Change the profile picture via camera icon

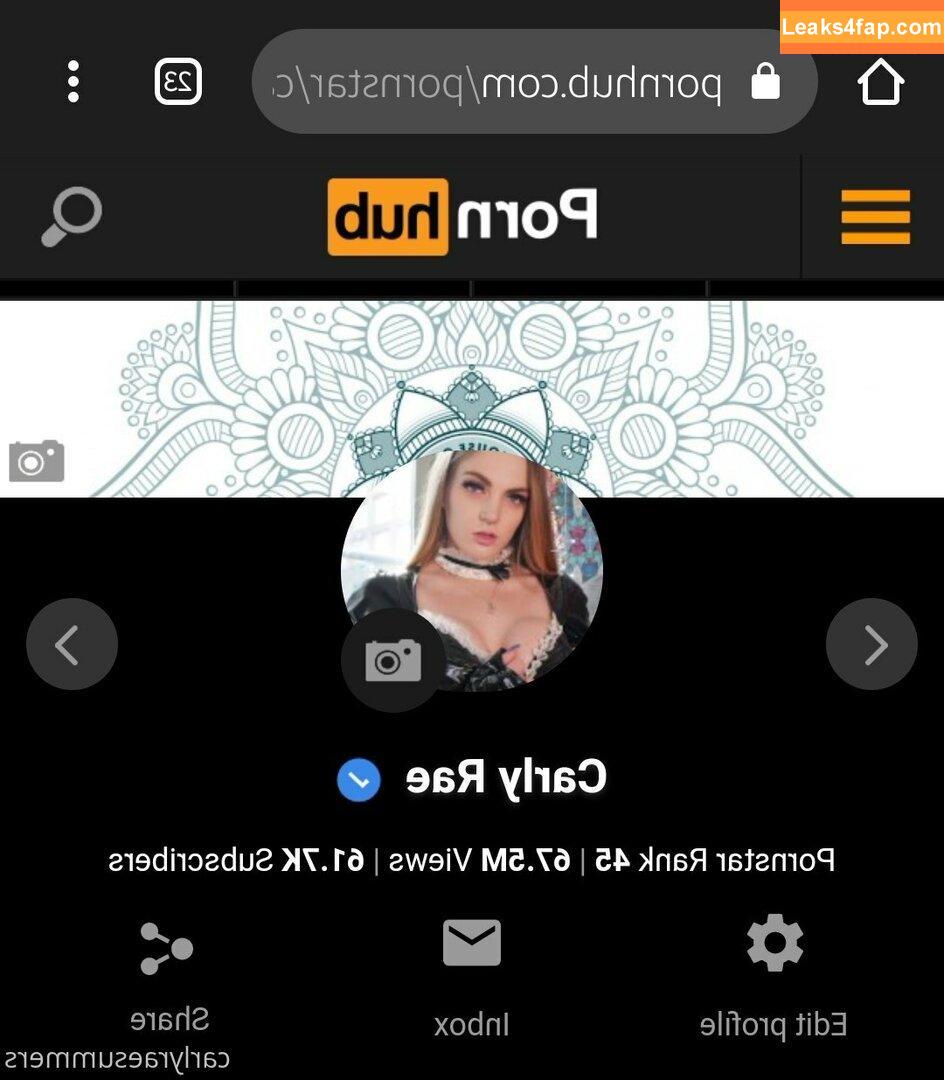(x=393, y=660)
